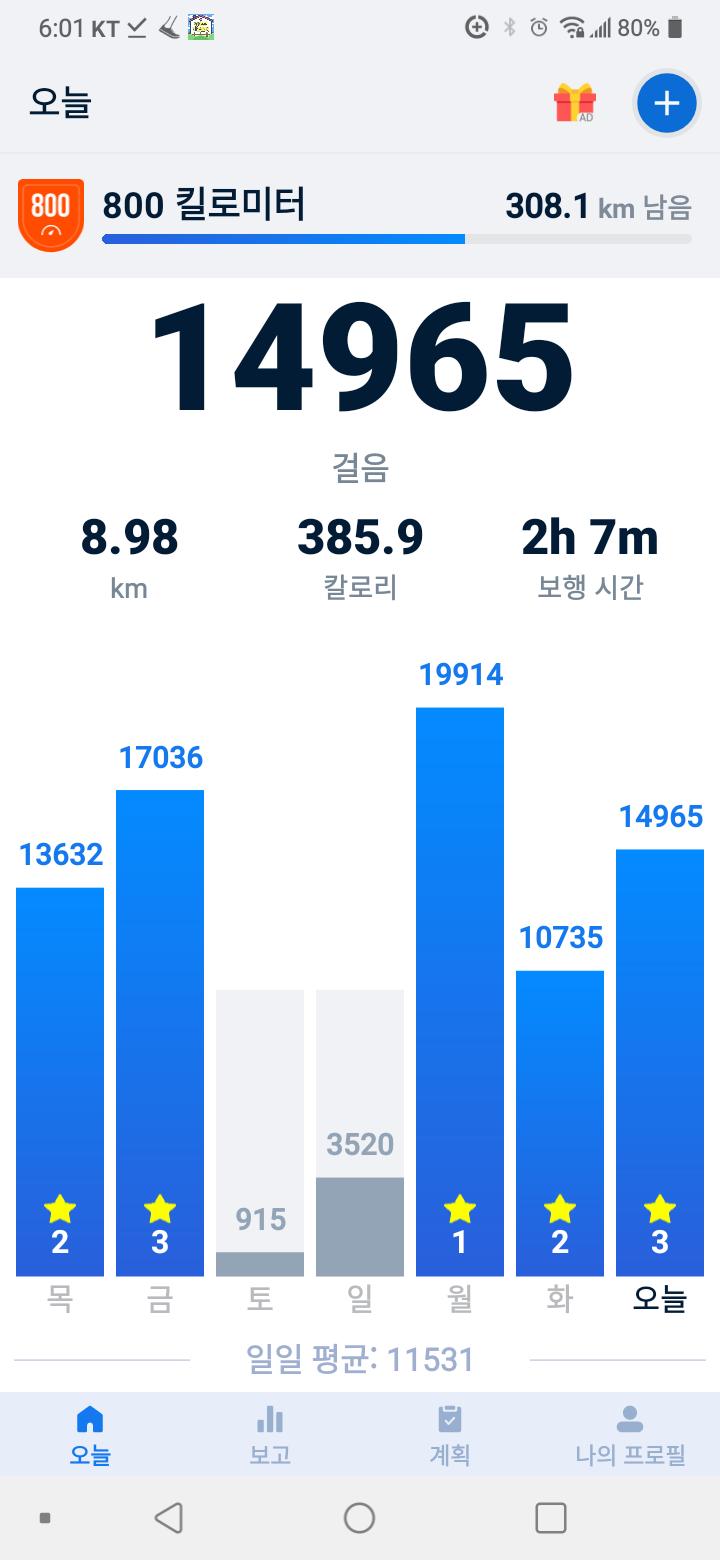Image resolution: width=720 pixels, height=1560 pixels.
Task: Tap the blue plus add button
Action: 666,103
